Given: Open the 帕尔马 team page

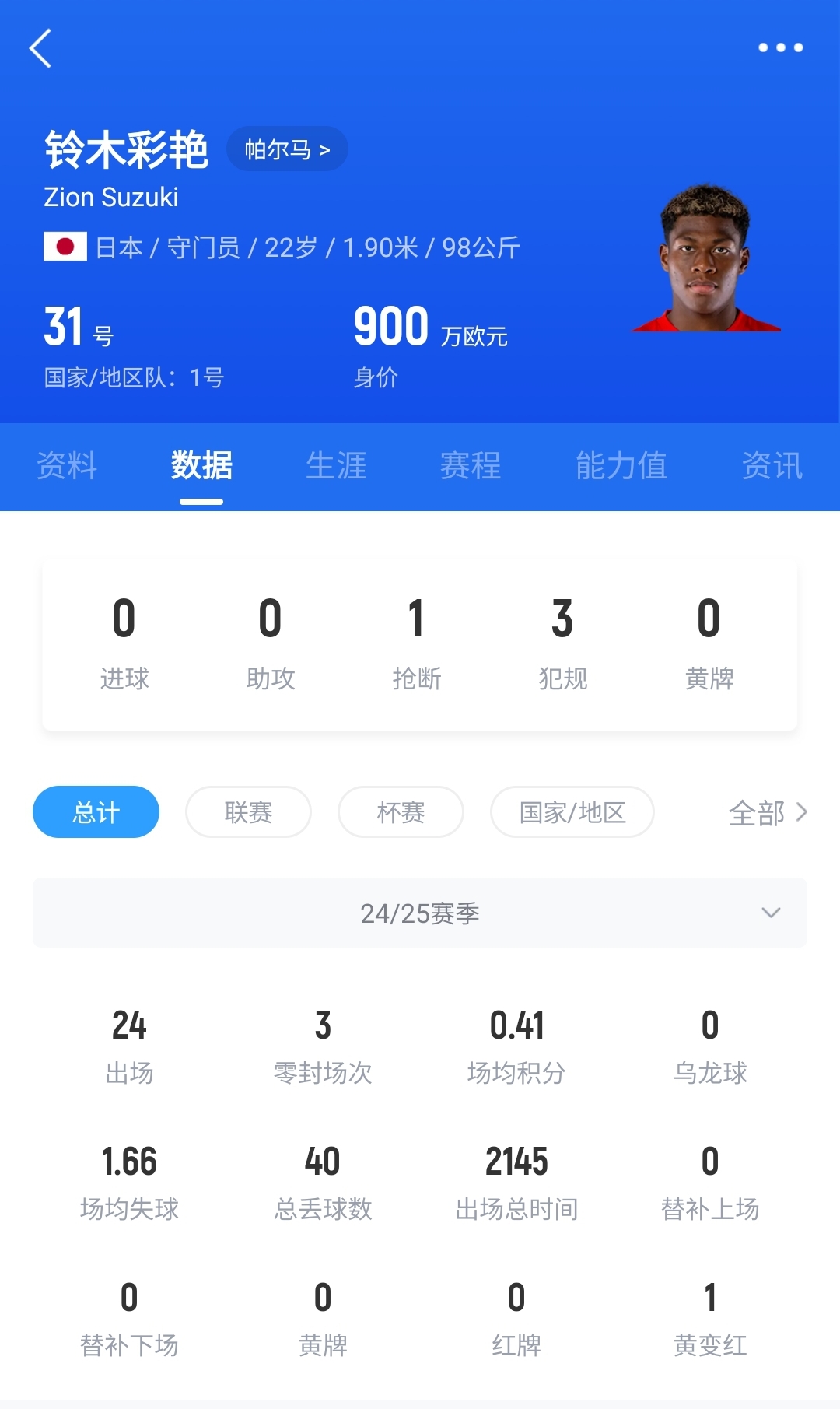Looking at the screenshot, I should pyautogui.click(x=287, y=149).
